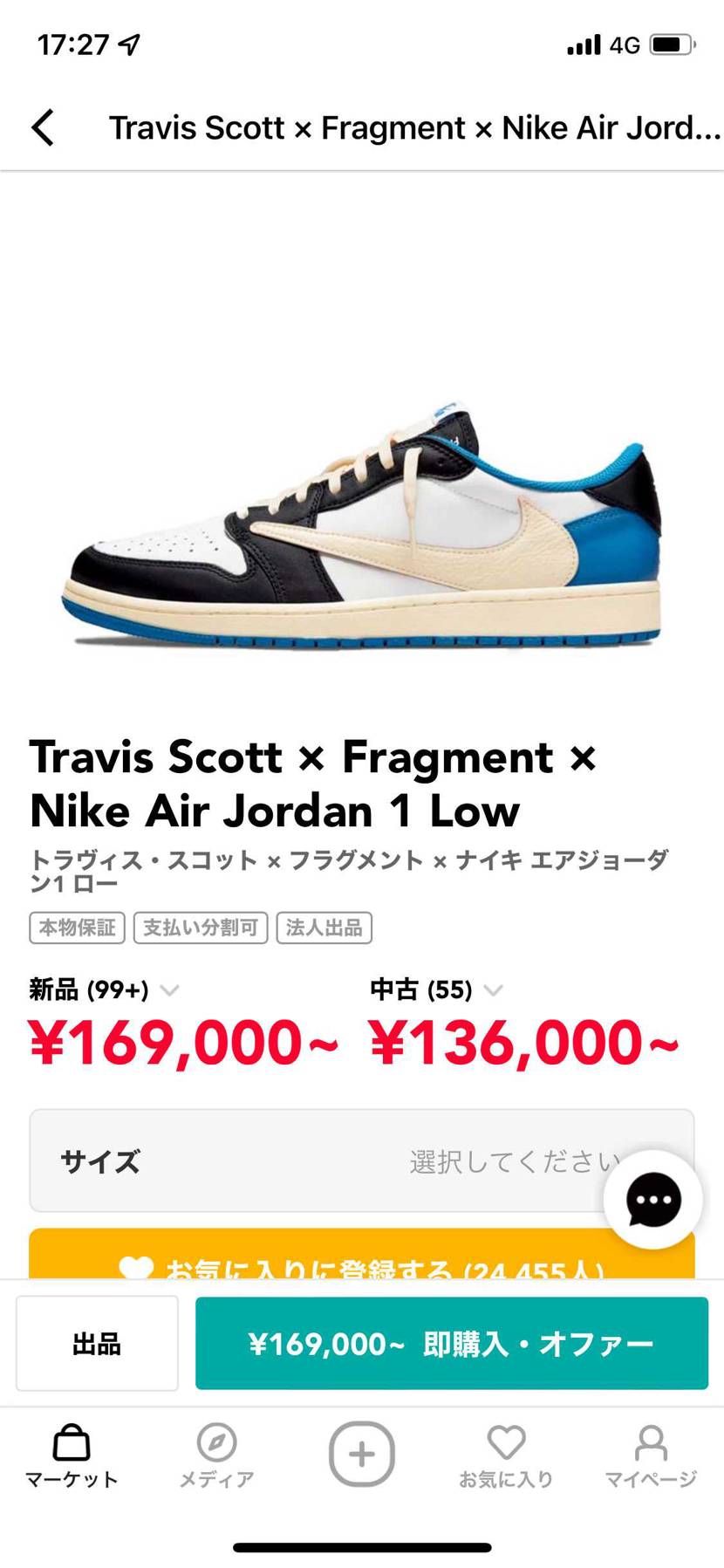The width and height of the screenshot is (724, 1568).
Task: Expand the 中古 (55) price list
Action: [x=494, y=990]
